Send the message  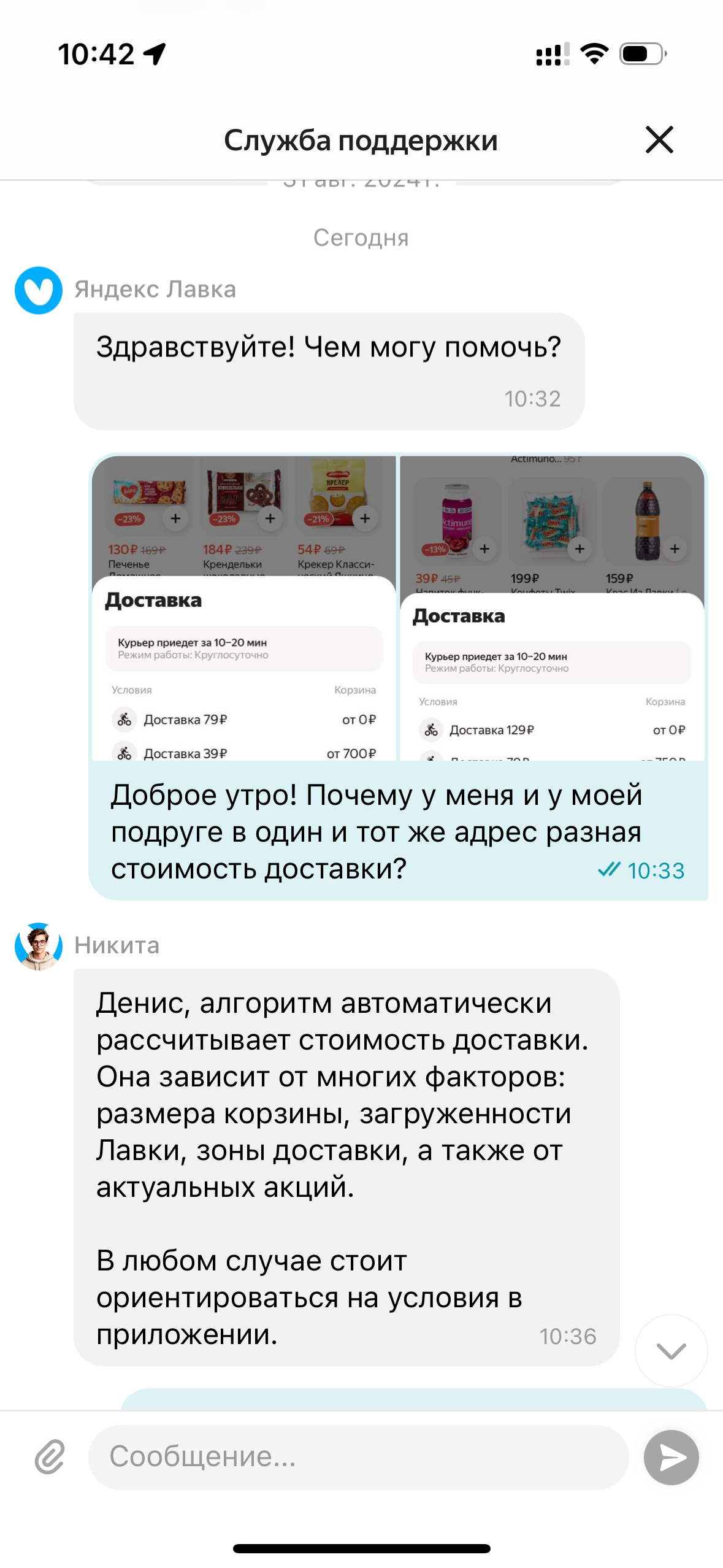671,1457
